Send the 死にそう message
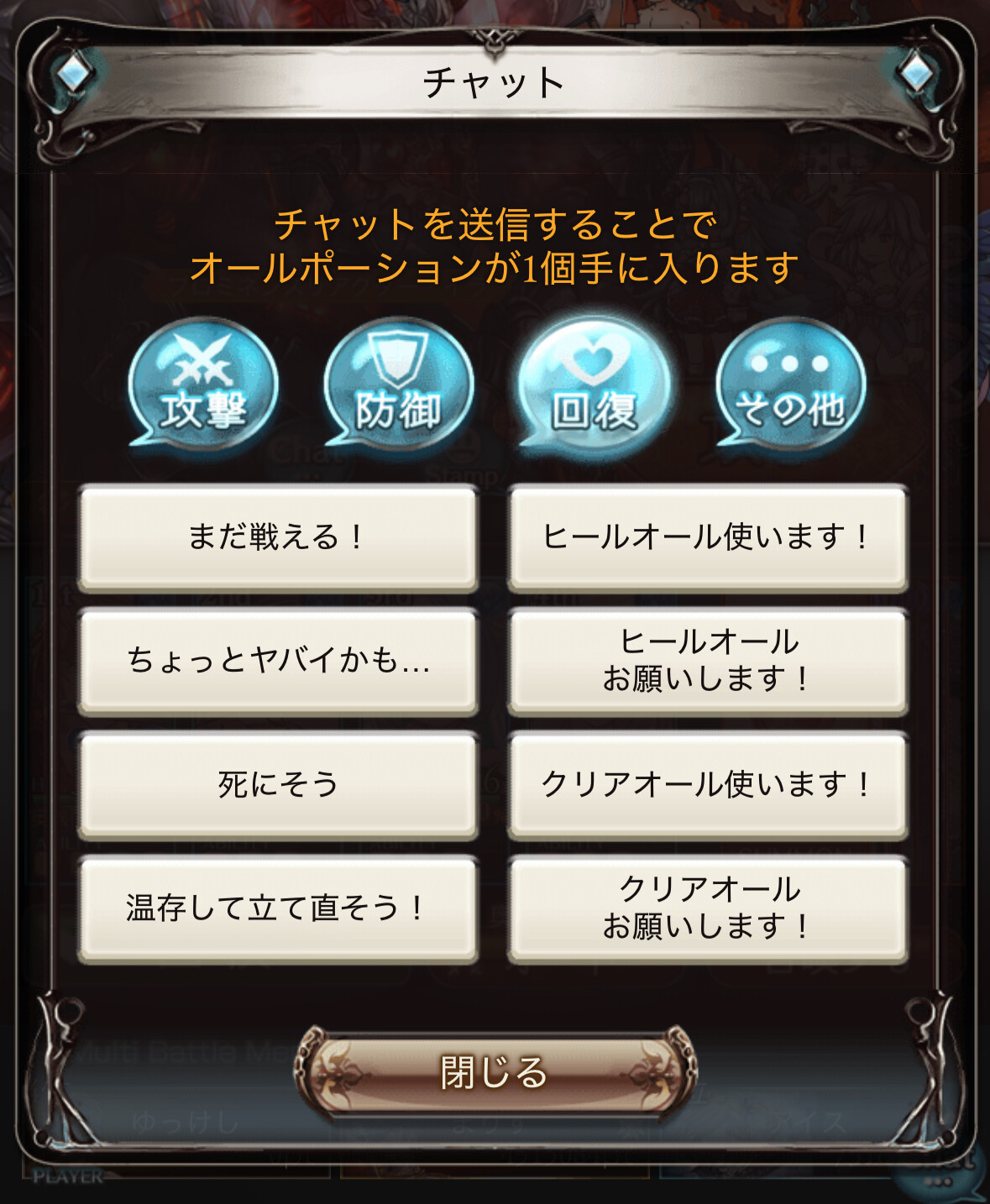Image resolution: width=990 pixels, height=1204 pixels. click(x=278, y=785)
